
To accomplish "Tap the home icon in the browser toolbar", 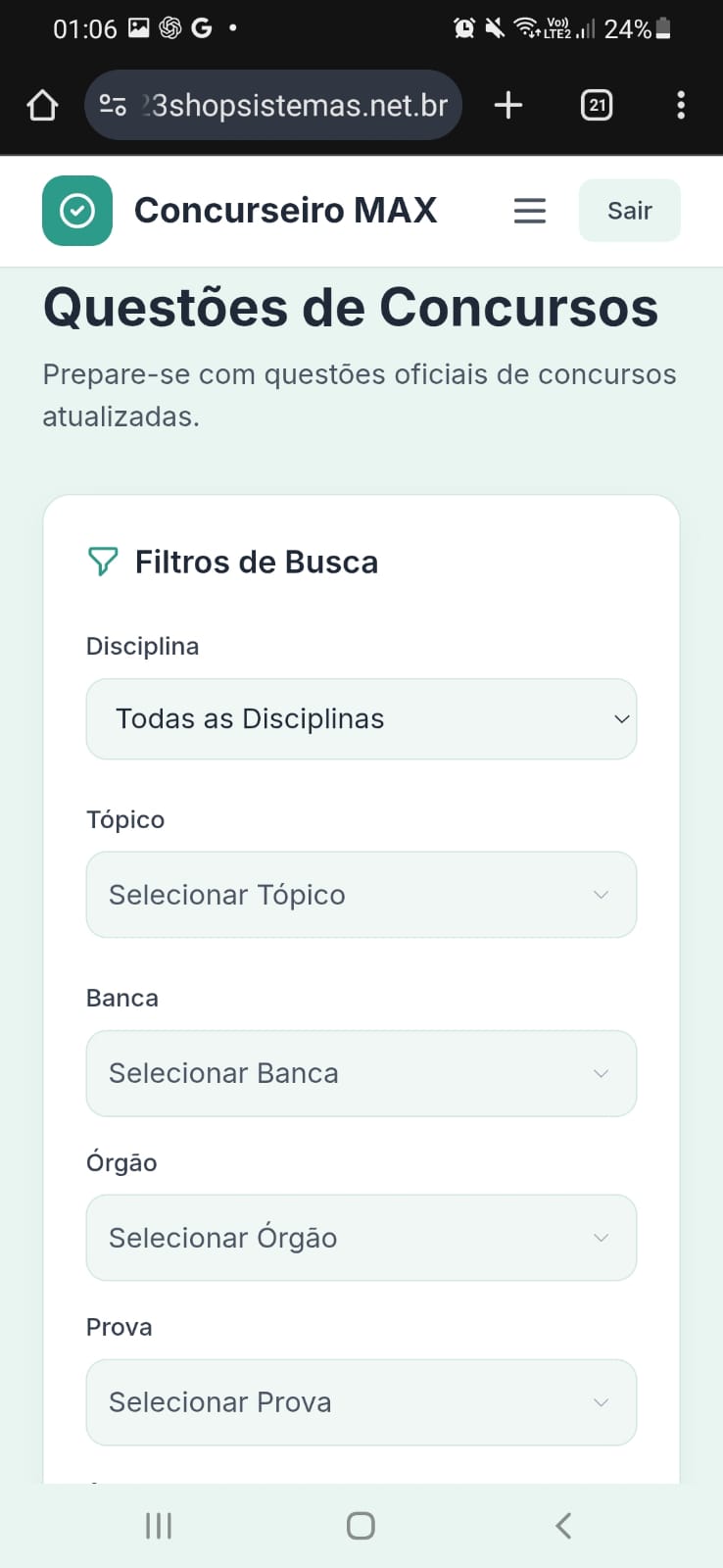I will 41,104.
